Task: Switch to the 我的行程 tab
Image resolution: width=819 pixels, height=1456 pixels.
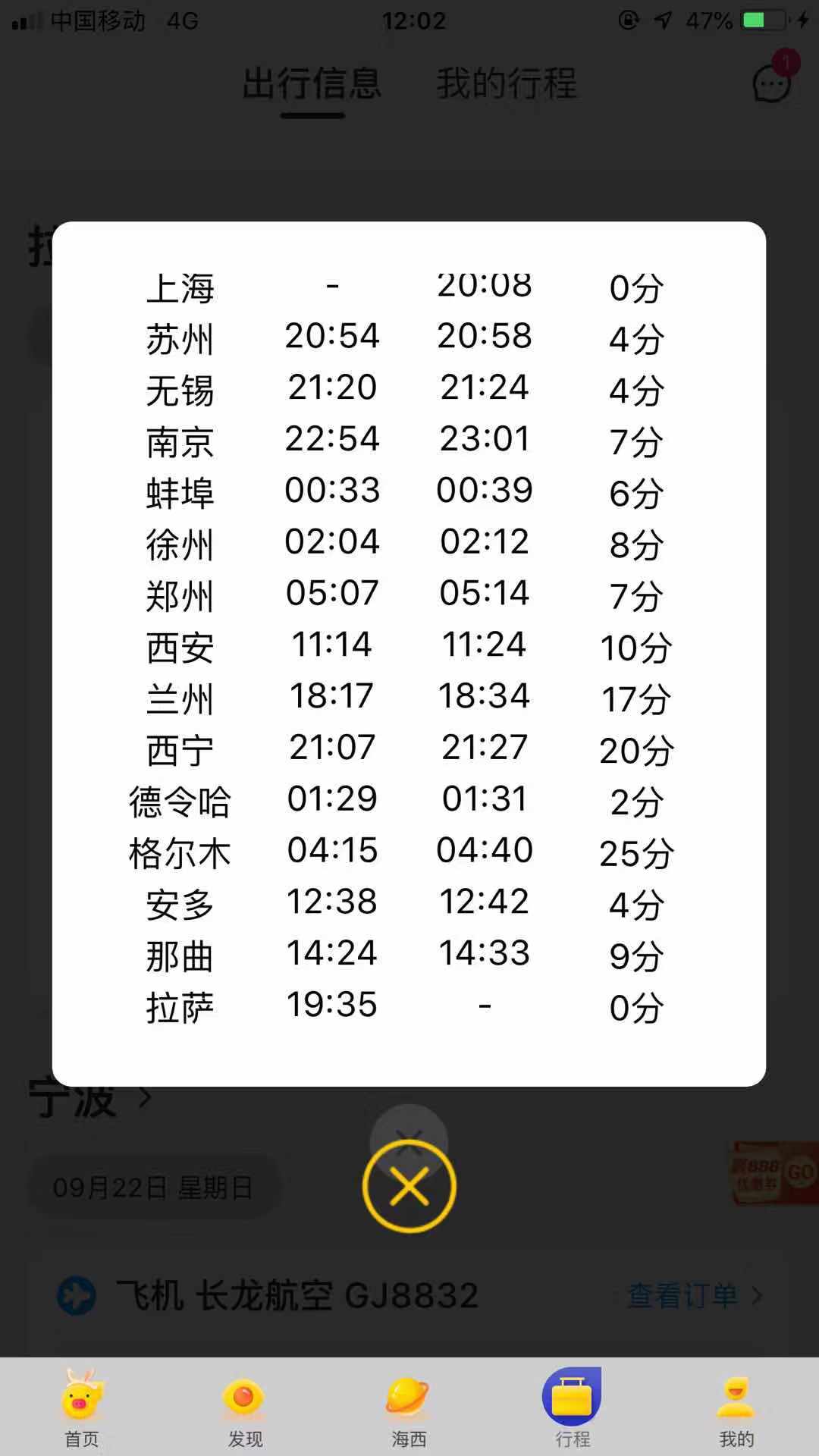Action: point(507,83)
